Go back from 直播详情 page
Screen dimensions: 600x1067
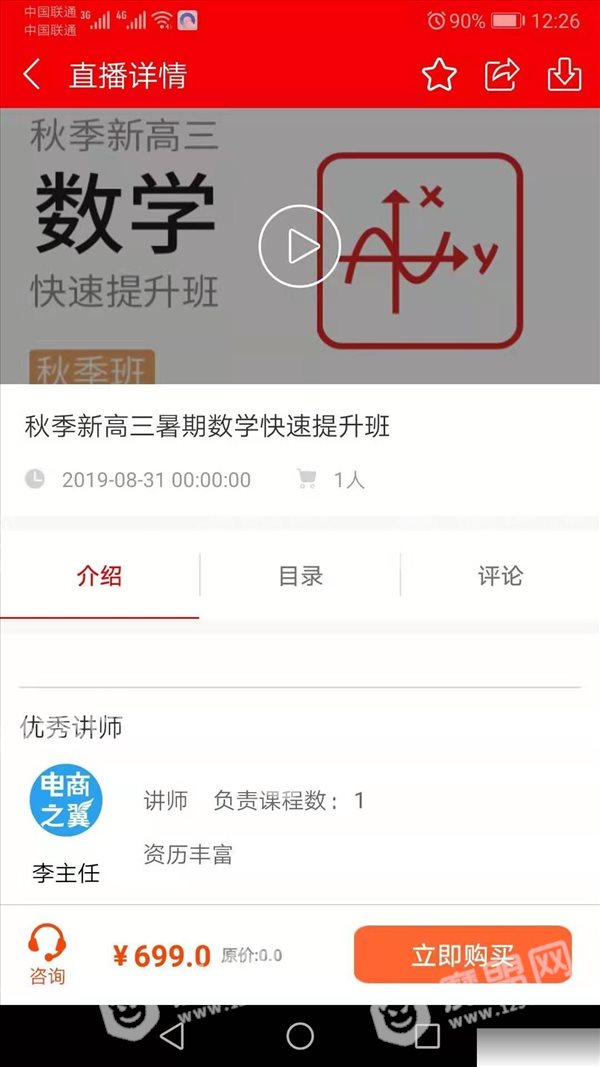tap(32, 74)
